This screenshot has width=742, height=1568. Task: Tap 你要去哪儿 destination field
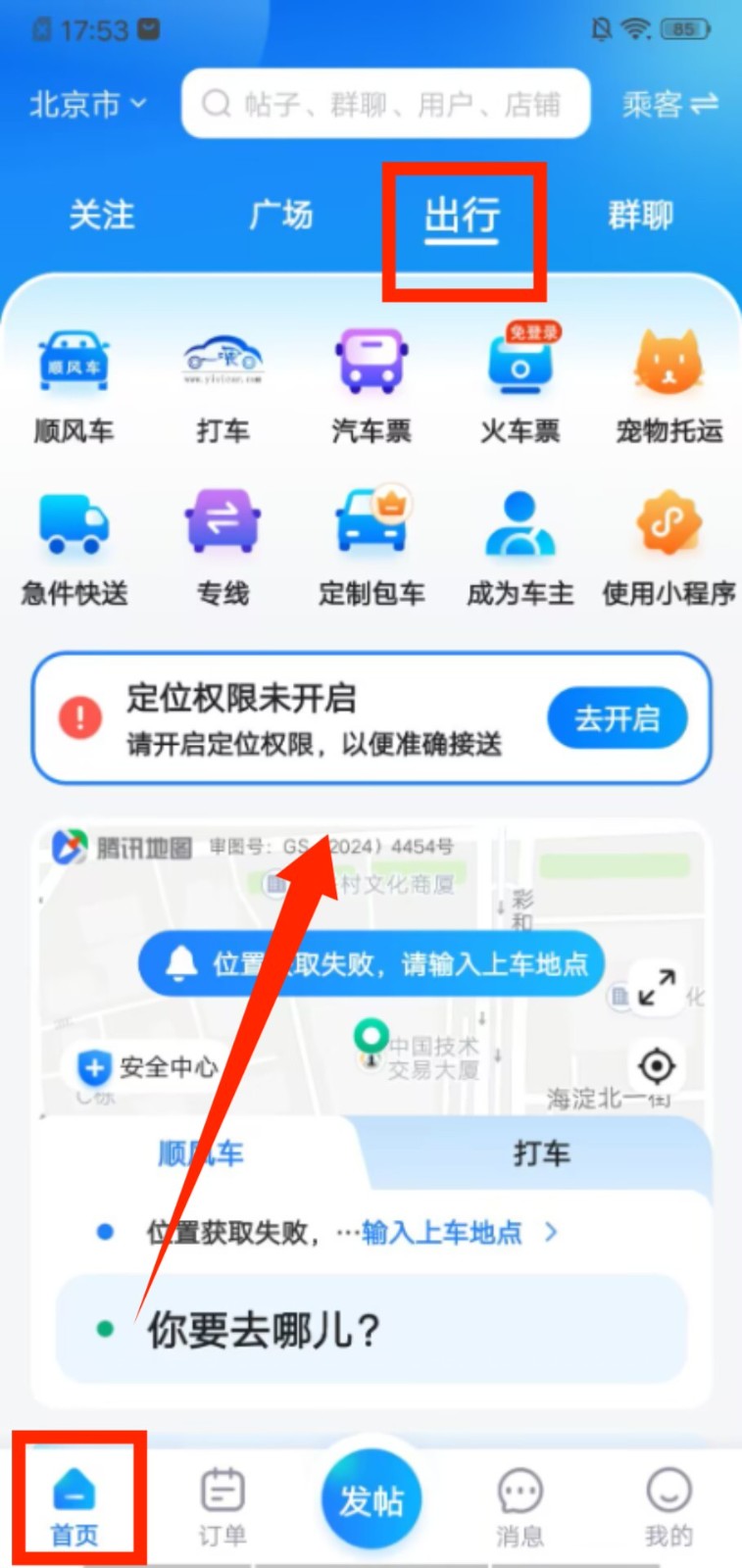click(x=372, y=1330)
